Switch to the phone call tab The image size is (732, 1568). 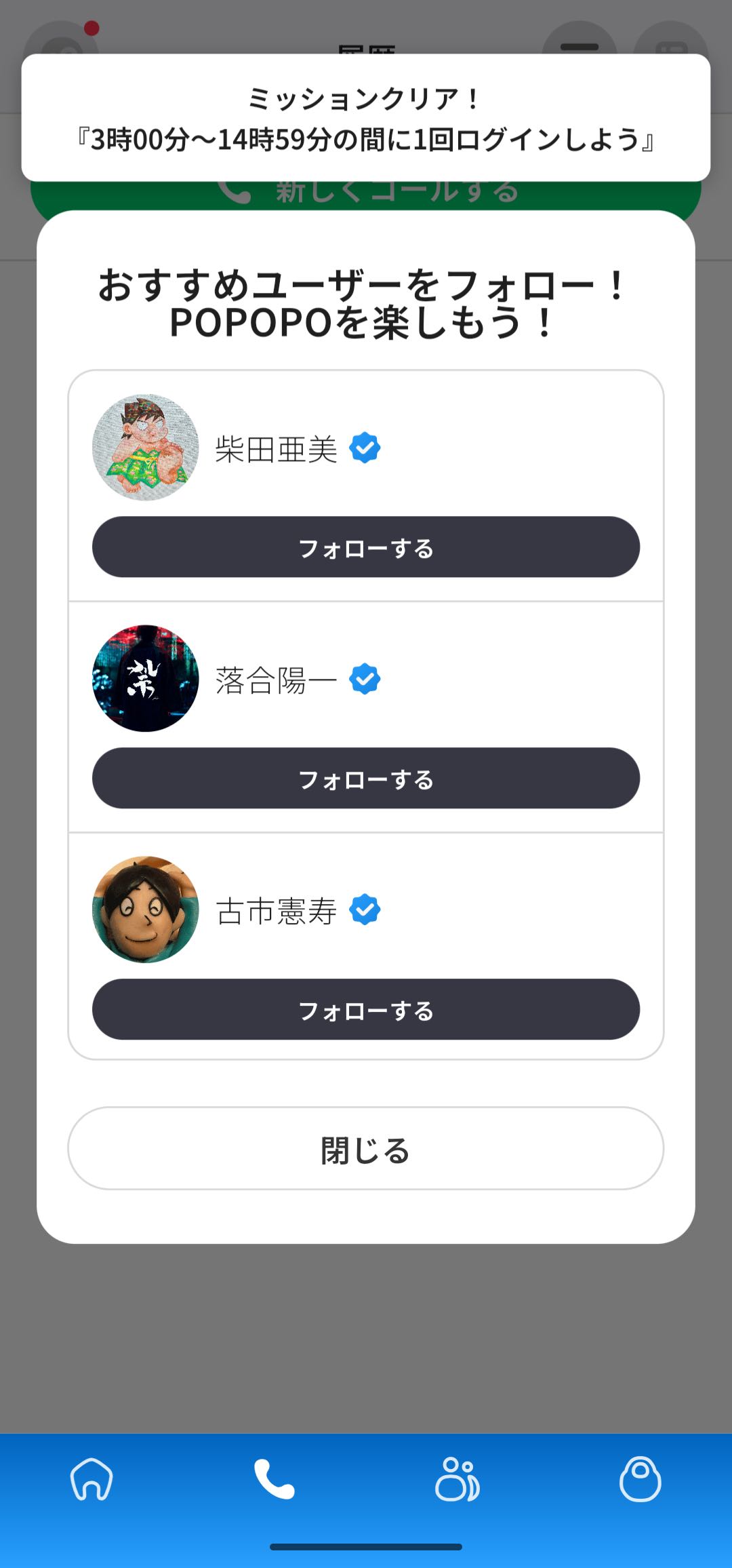tap(274, 1478)
